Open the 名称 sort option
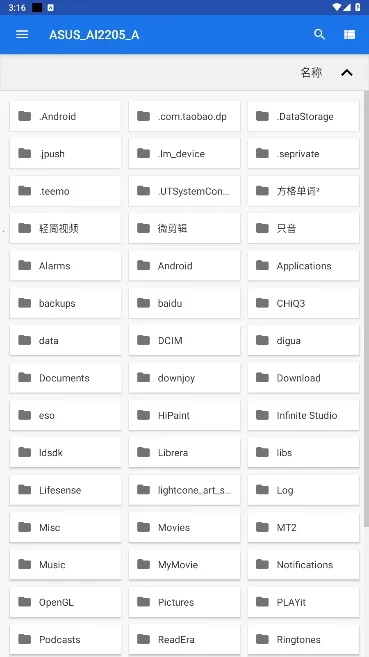369x657 pixels. pyautogui.click(x=311, y=72)
